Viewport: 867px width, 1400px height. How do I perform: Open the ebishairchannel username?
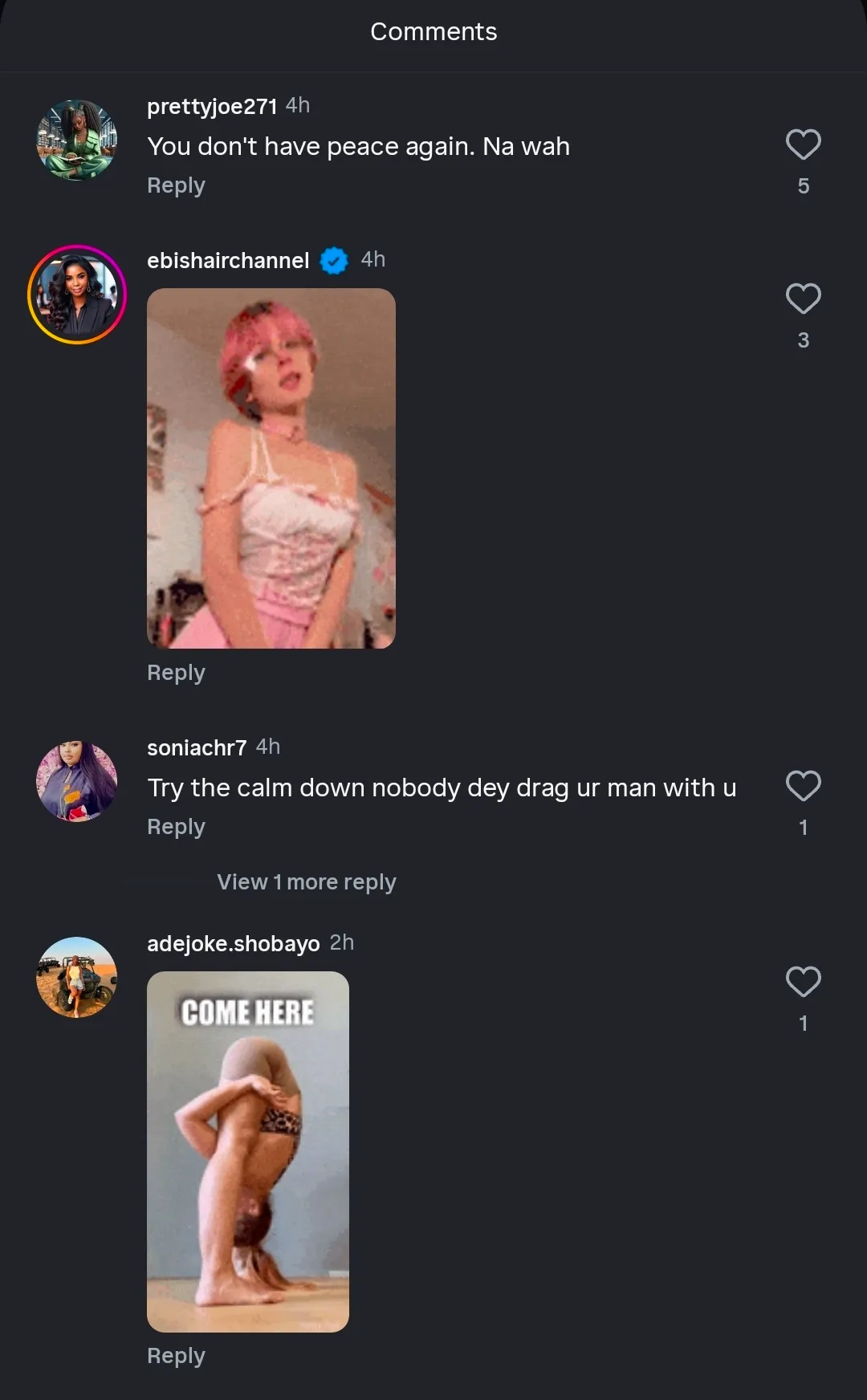tap(228, 261)
